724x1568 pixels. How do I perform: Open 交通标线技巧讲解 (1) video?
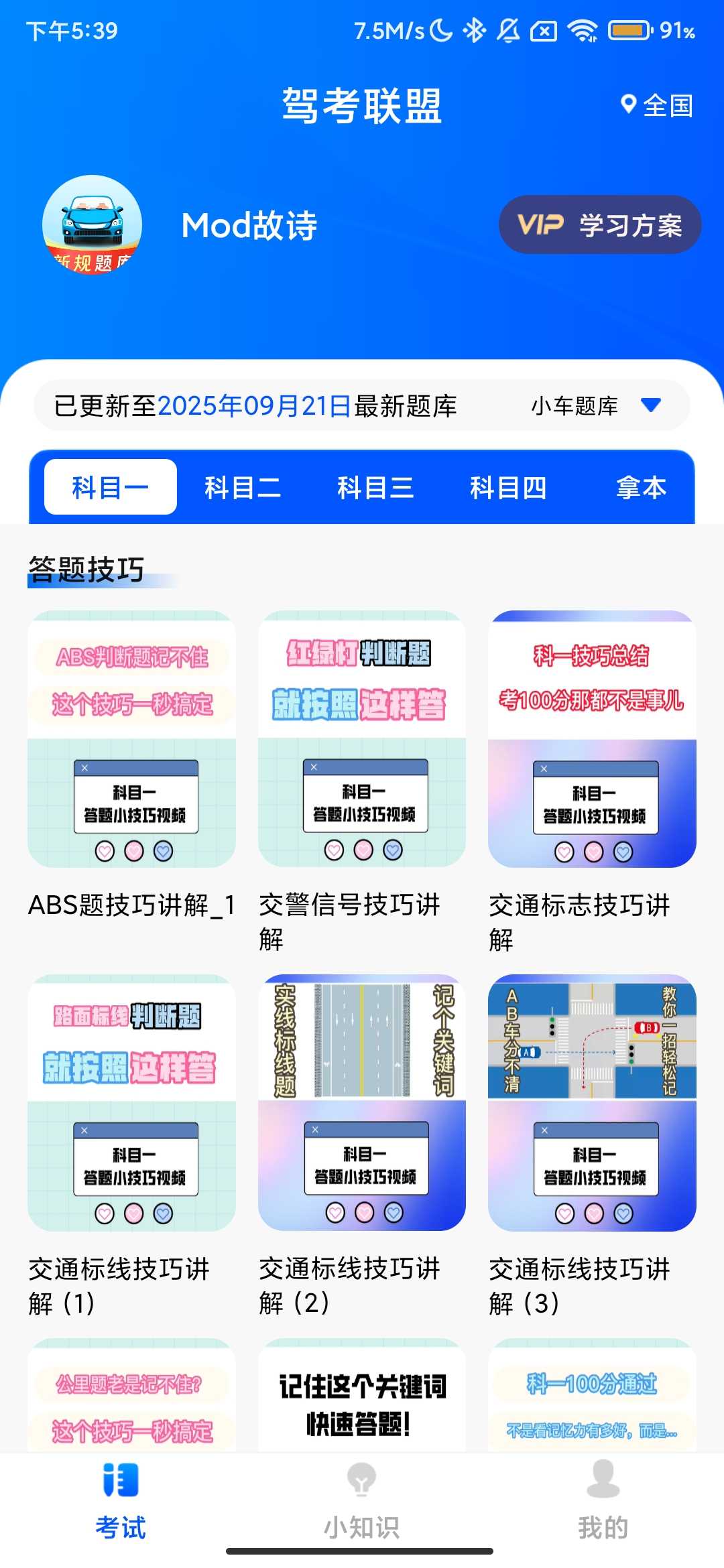131,1103
